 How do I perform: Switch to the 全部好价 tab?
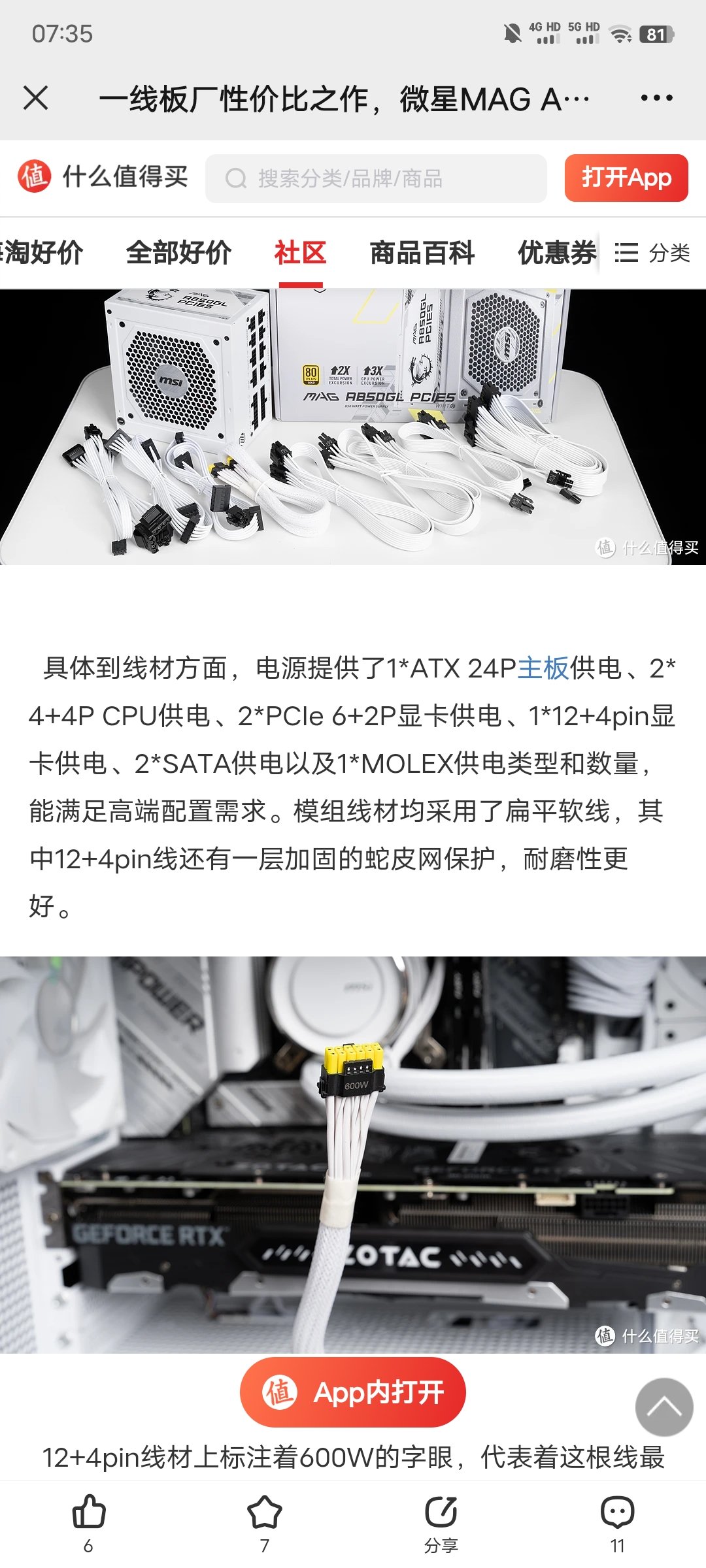[x=178, y=253]
